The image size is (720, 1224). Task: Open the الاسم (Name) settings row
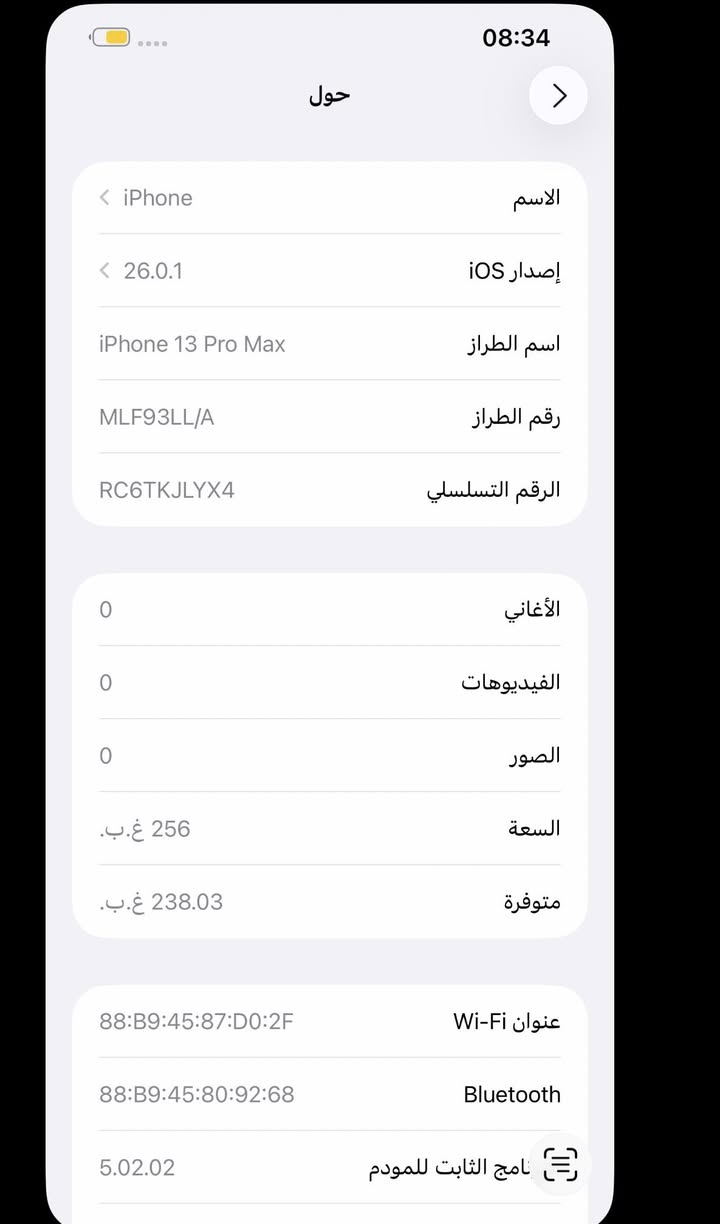(x=328, y=197)
